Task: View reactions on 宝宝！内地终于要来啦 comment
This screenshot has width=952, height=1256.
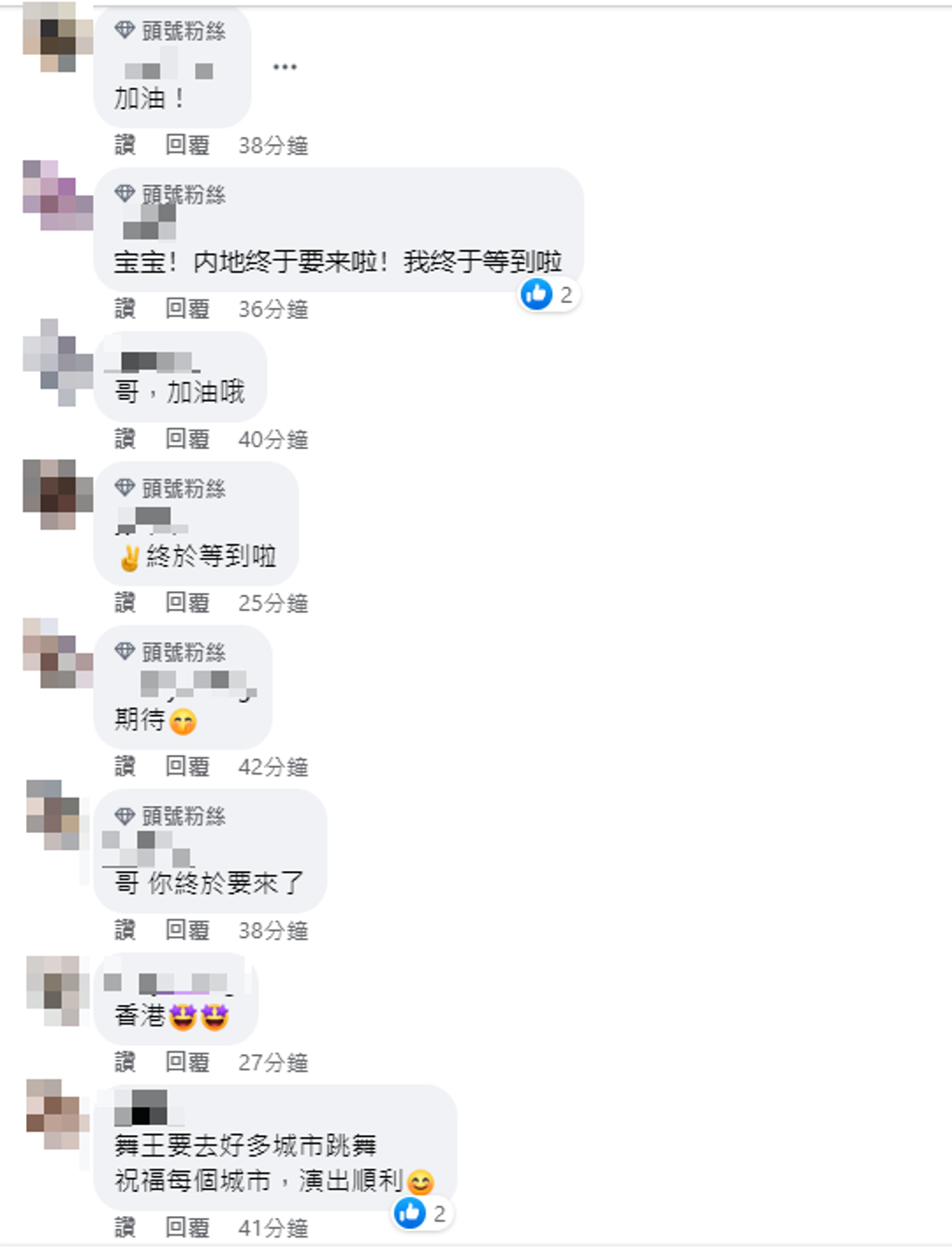Action: pyautogui.click(x=549, y=295)
